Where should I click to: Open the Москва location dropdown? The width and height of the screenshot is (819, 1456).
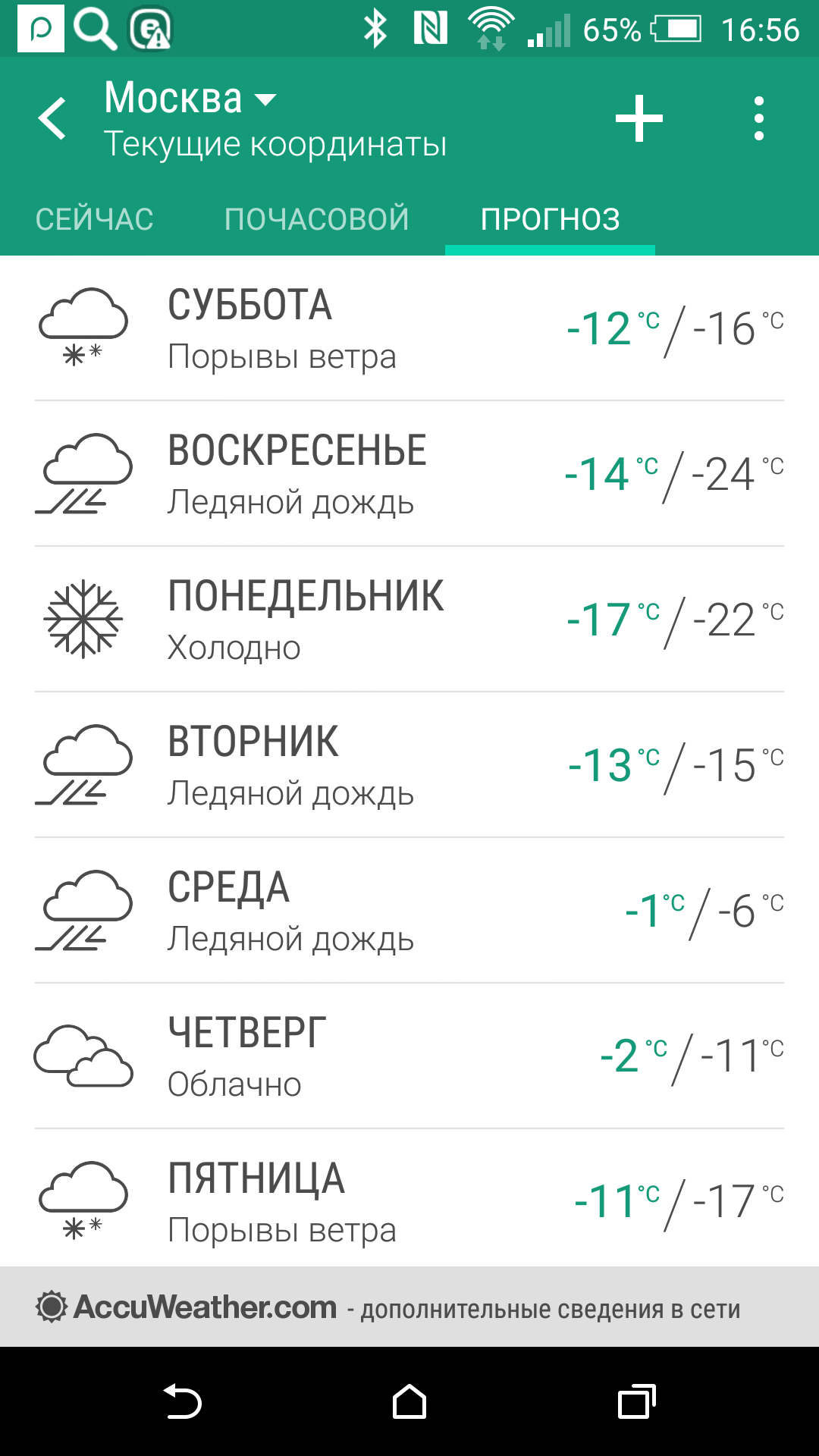click(191, 99)
